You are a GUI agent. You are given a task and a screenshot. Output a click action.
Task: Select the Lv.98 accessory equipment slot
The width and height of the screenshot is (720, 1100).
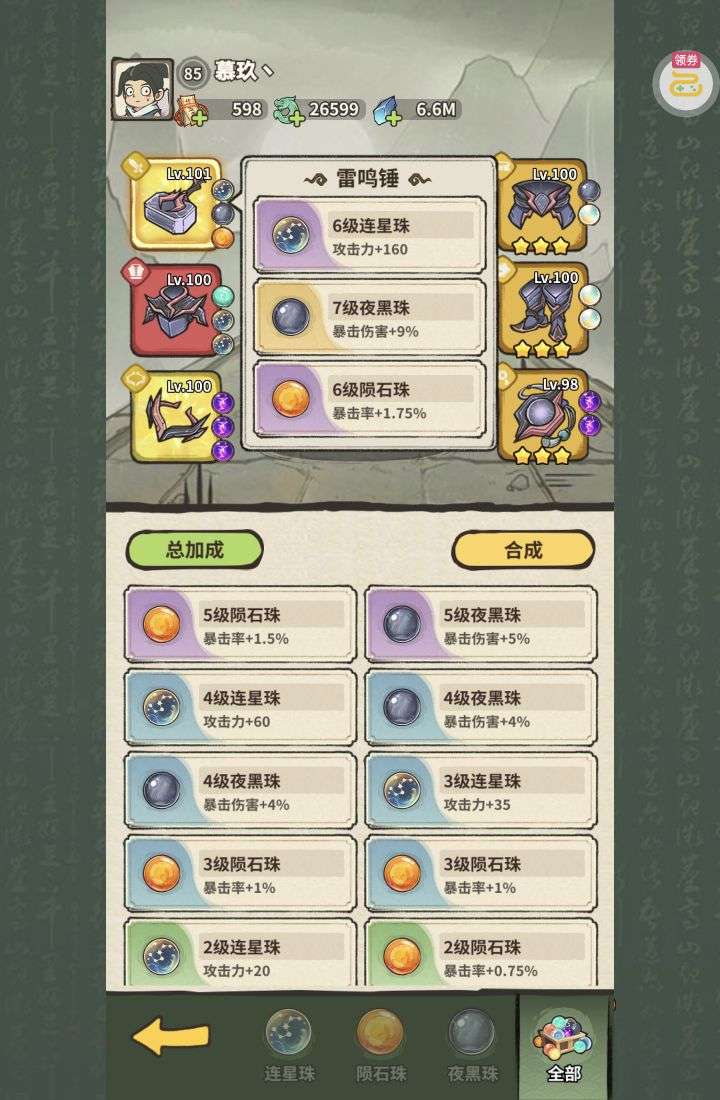coord(543,416)
